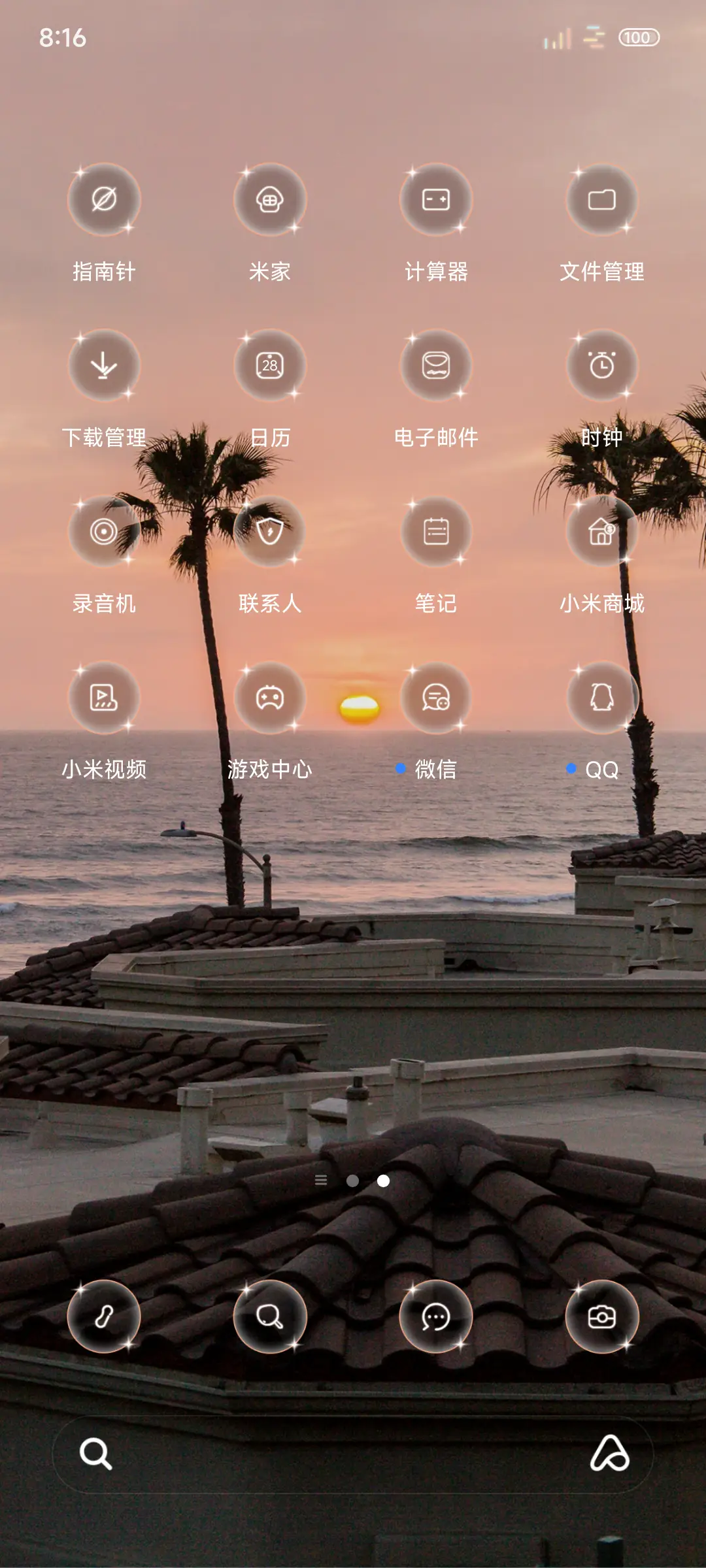
Task: Open 微信 WeChat
Action: click(436, 699)
